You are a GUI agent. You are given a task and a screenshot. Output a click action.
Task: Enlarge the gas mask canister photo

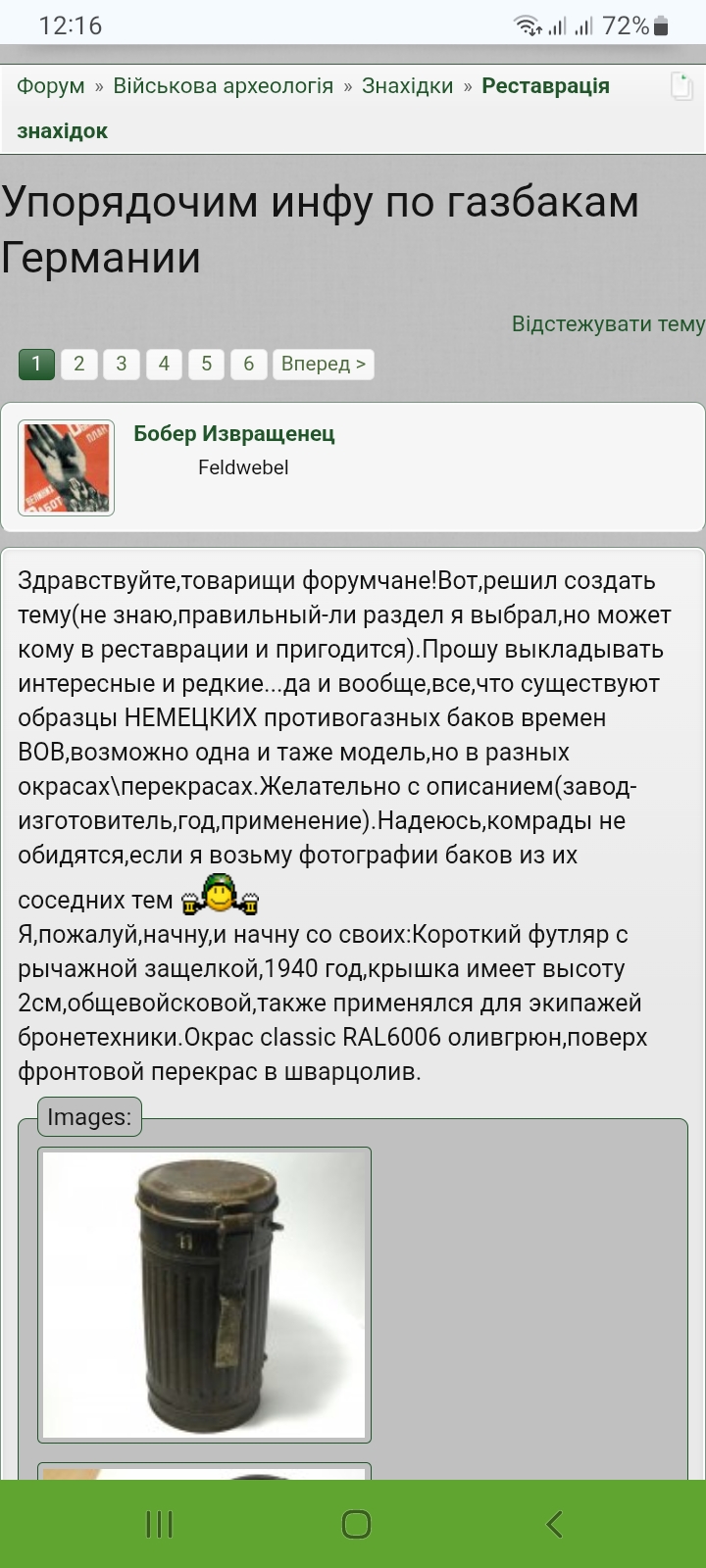[x=204, y=1294]
